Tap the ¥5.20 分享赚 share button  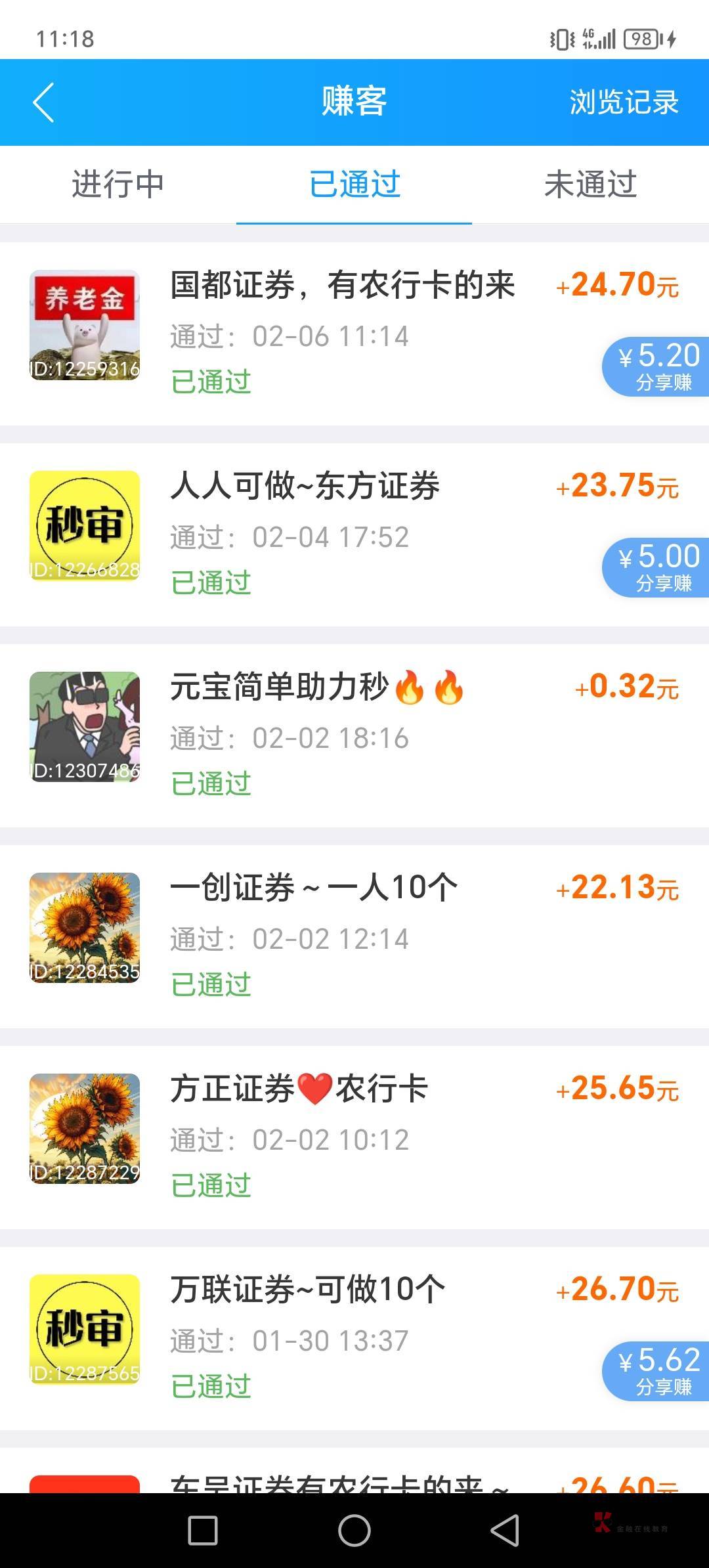656,367
